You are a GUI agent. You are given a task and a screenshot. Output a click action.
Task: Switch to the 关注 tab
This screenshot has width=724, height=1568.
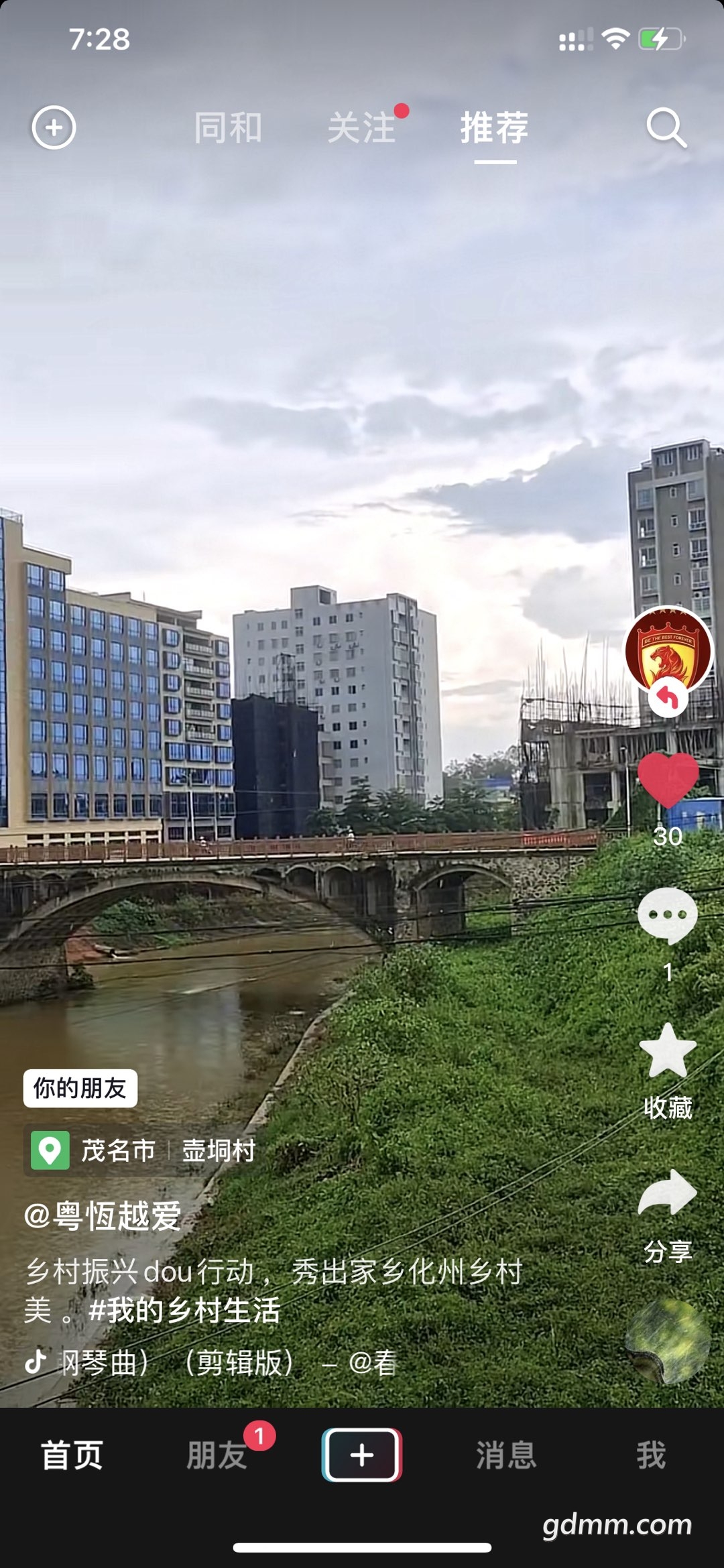pyautogui.click(x=362, y=127)
